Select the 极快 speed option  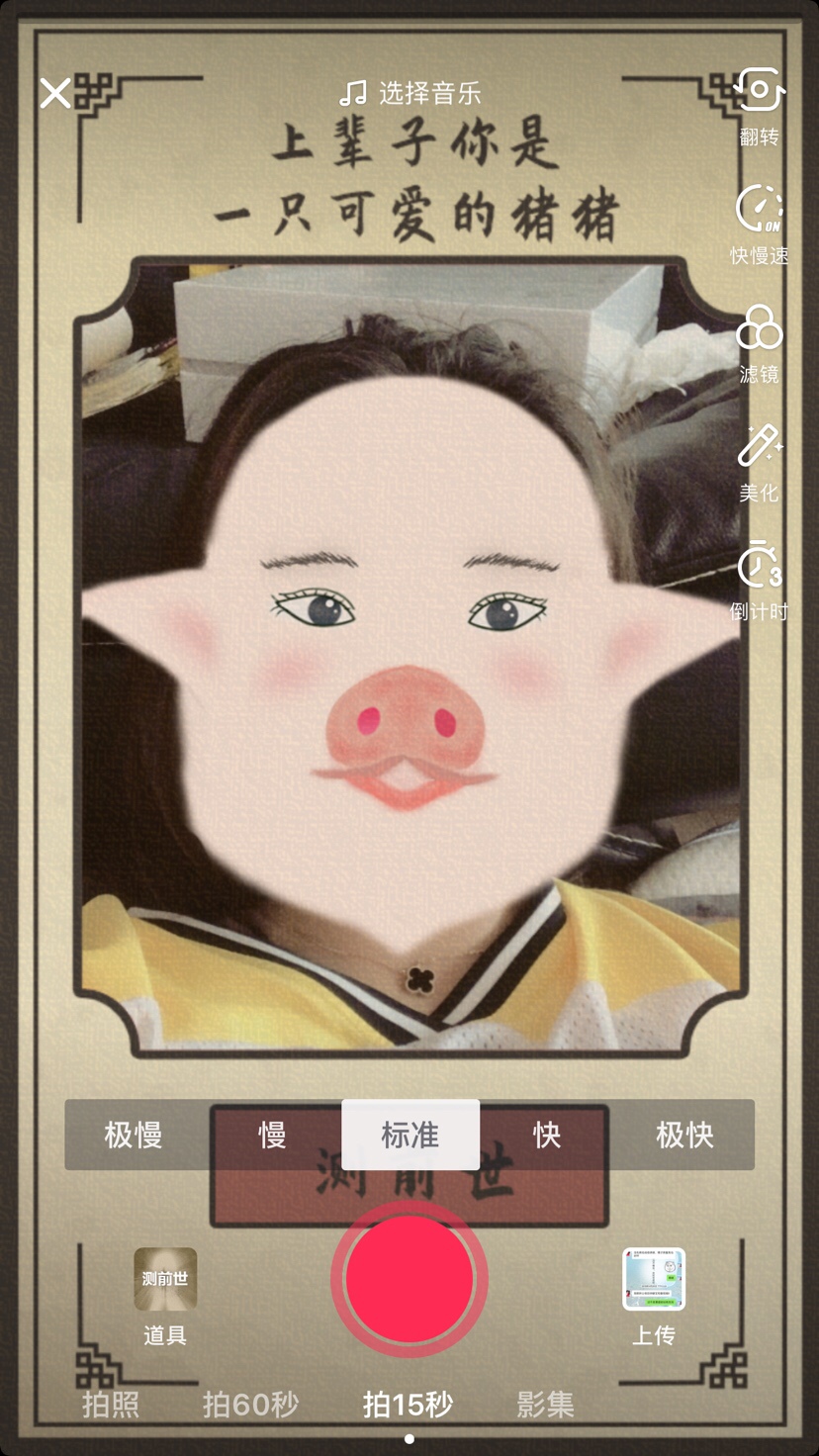(684, 1135)
